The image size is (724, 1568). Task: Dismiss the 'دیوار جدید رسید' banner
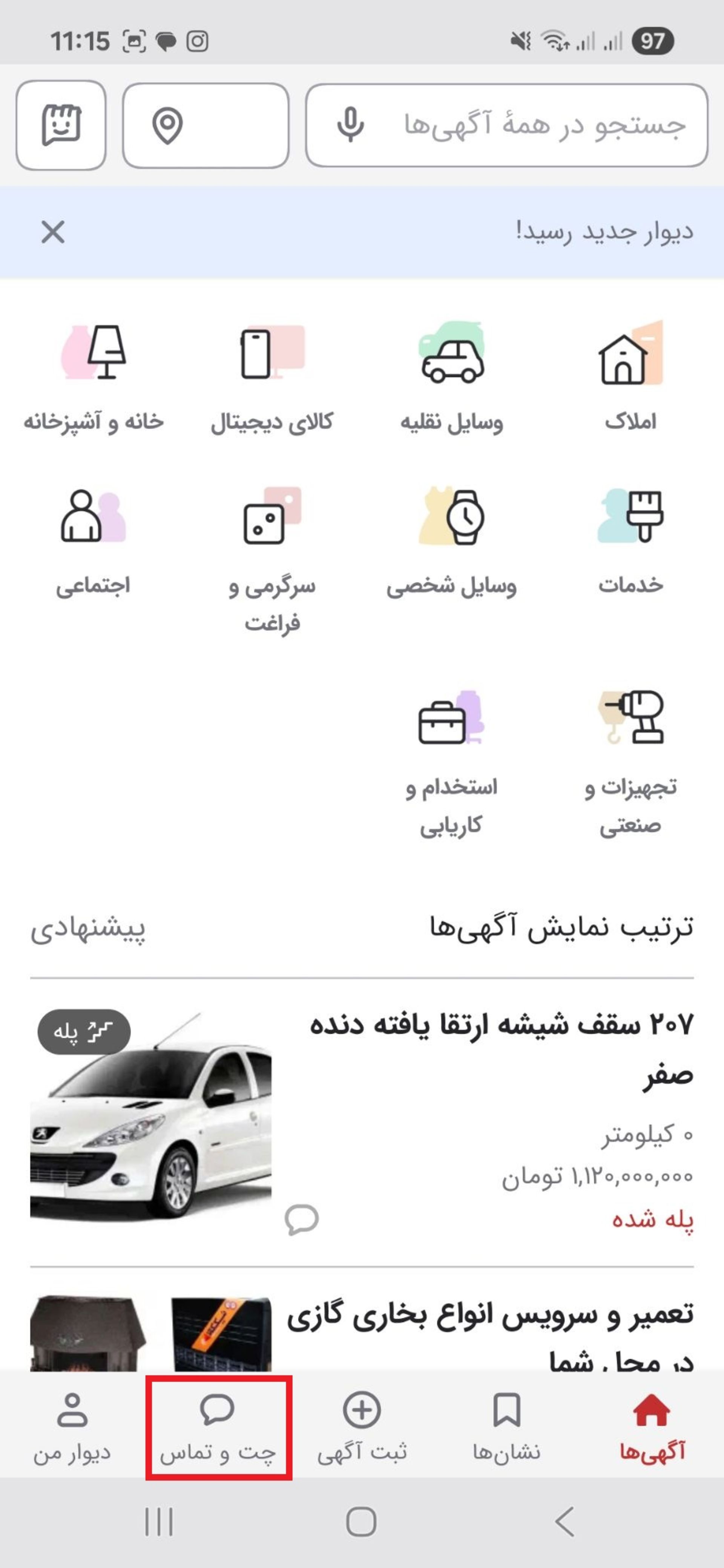click(53, 233)
